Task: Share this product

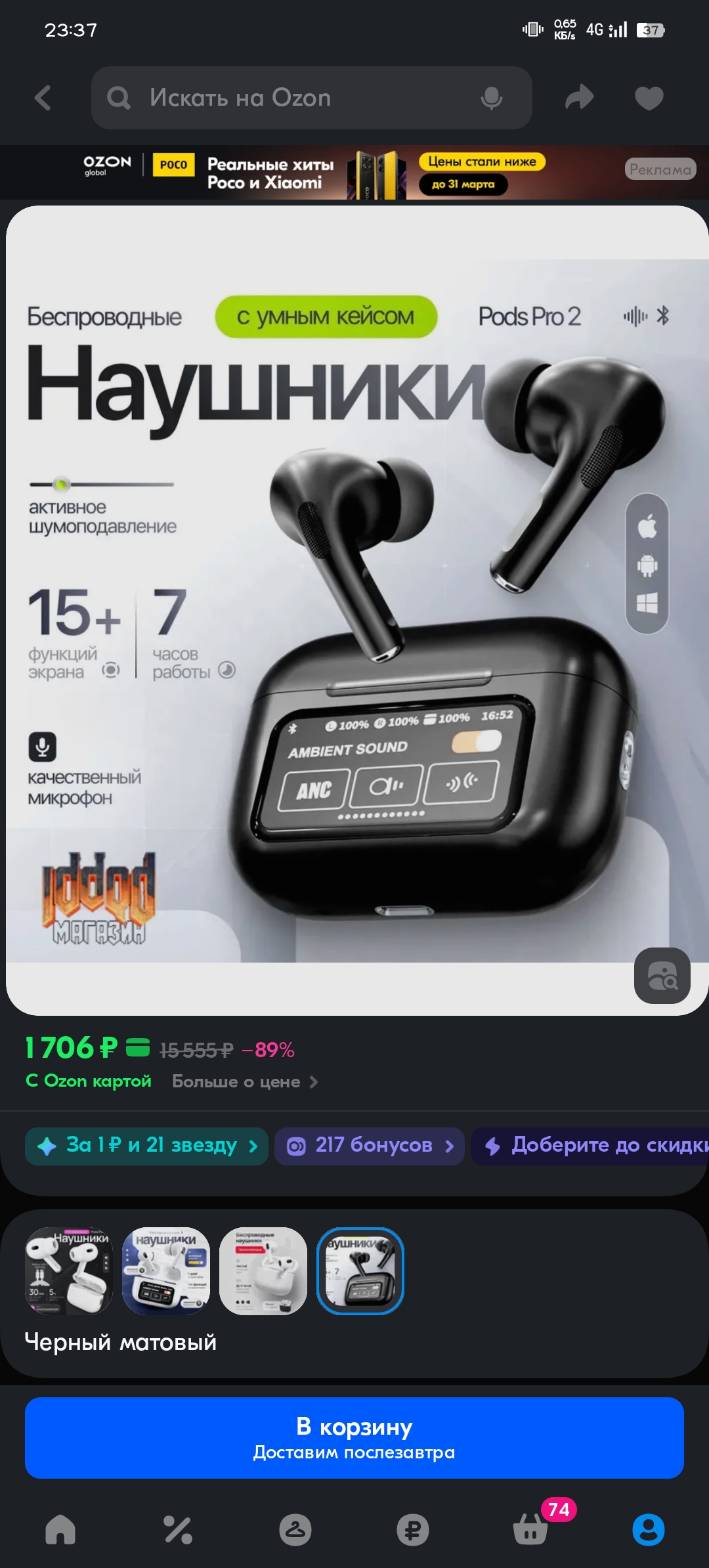Action: [x=579, y=98]
